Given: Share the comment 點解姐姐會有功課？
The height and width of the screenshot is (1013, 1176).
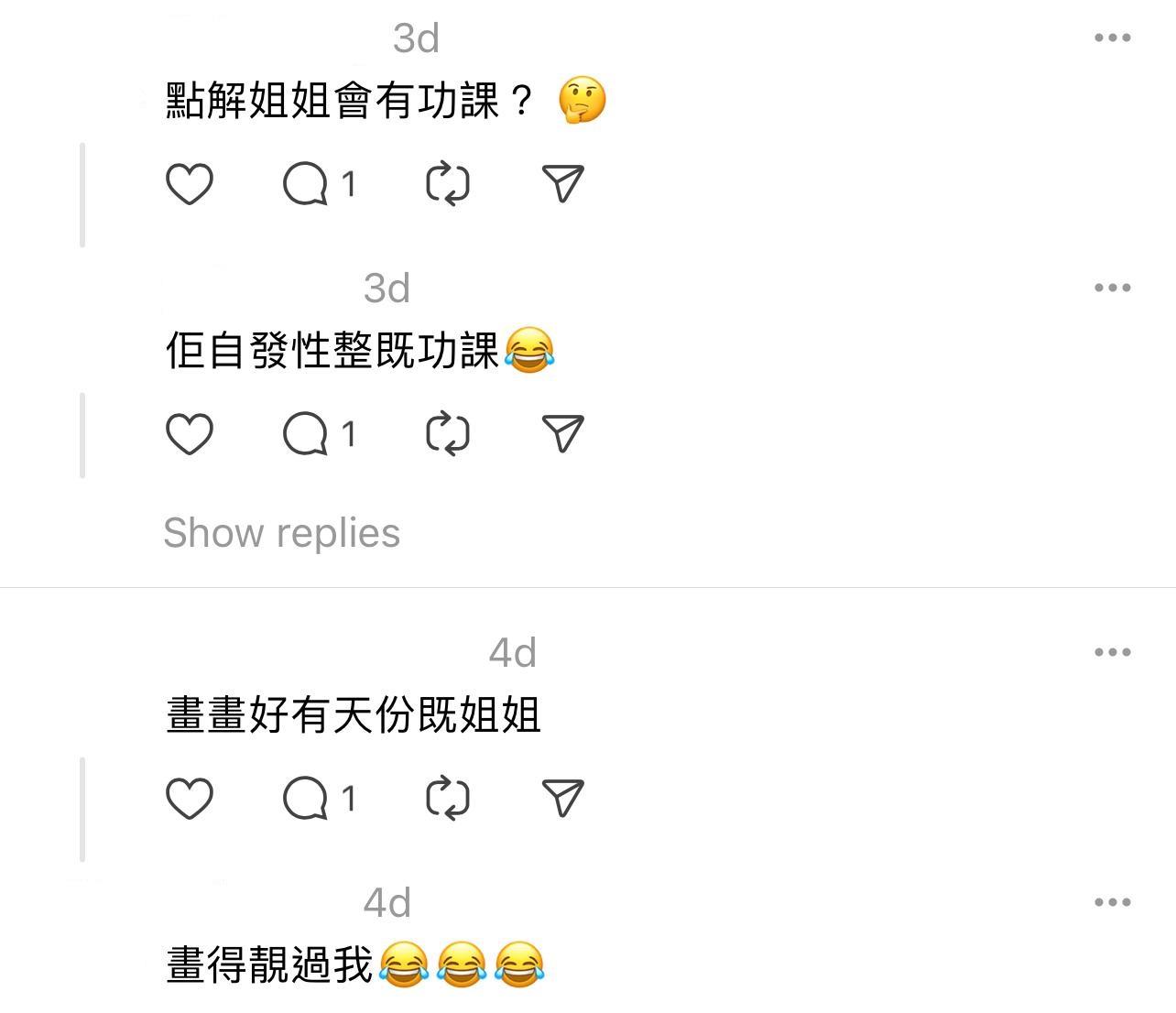Looking at the screenshot, I should point(562,184).
